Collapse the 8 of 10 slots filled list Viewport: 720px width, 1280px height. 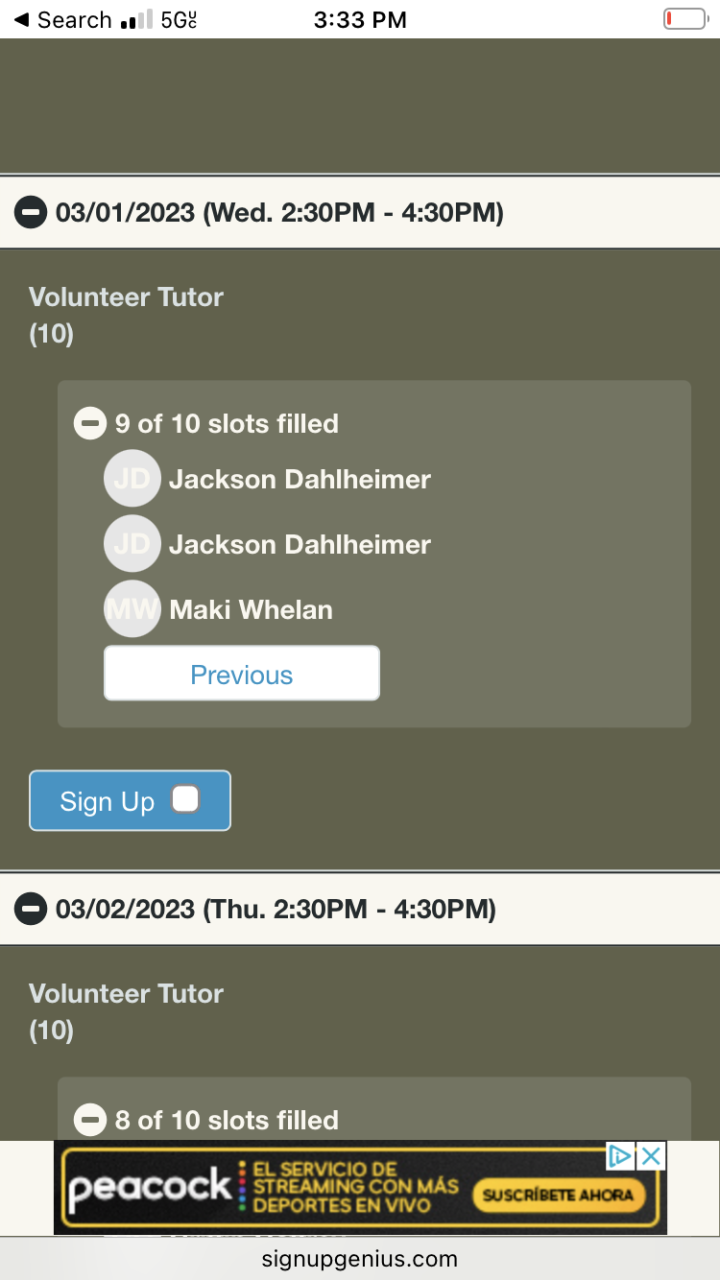point(90,1120)
